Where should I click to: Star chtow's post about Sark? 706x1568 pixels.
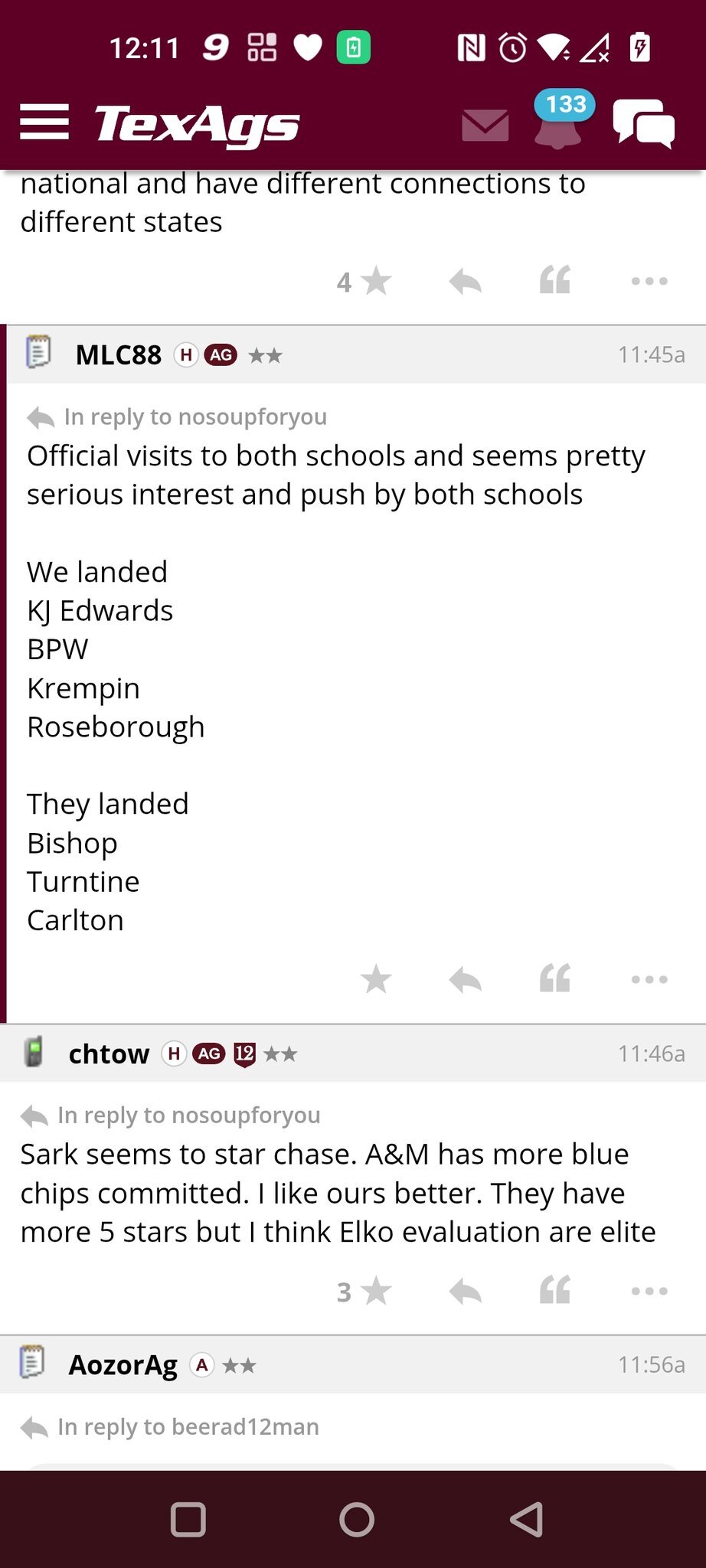[x=374, y=1292]
